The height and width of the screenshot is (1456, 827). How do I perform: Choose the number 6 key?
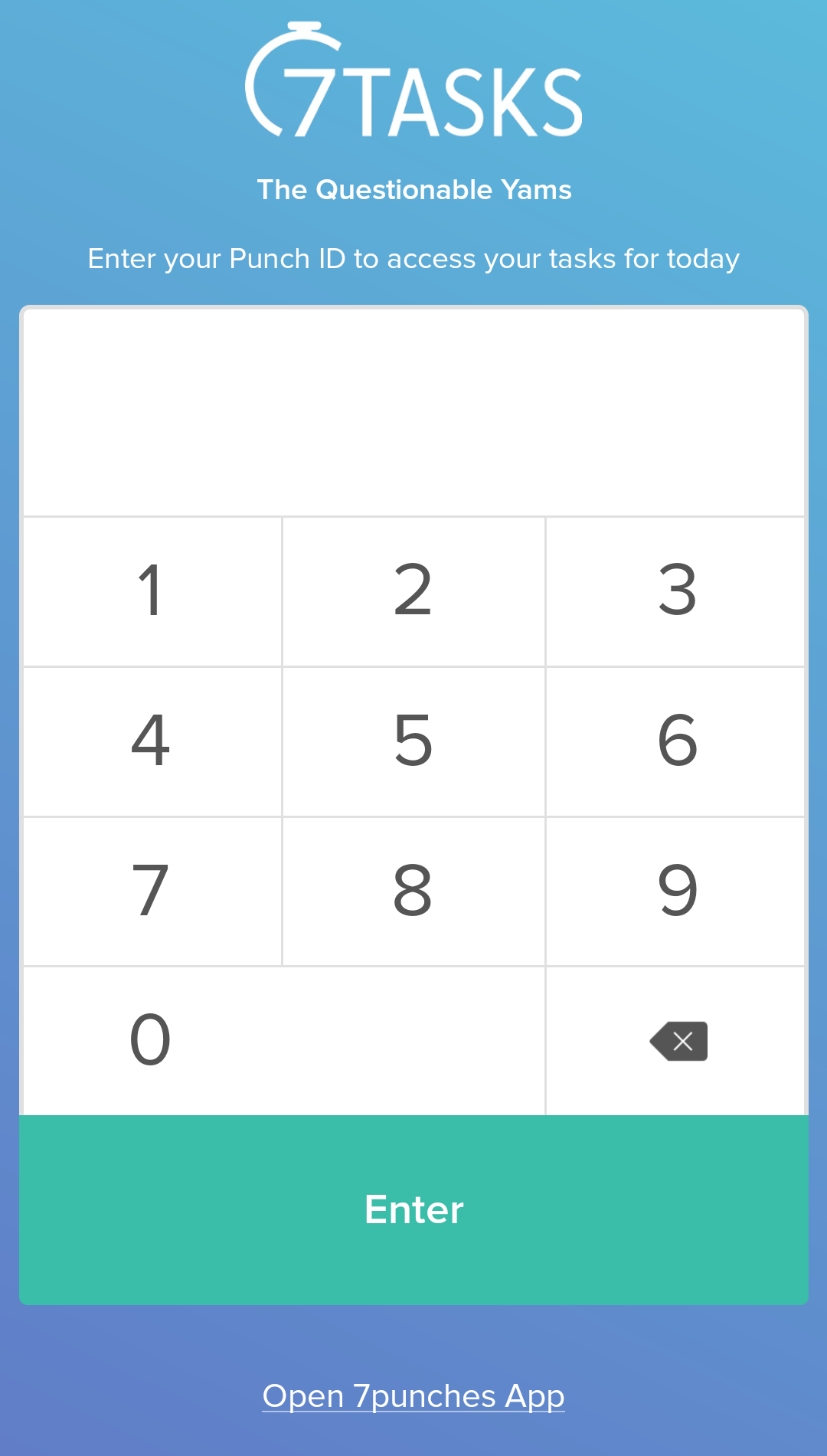(x=676, y=741)
